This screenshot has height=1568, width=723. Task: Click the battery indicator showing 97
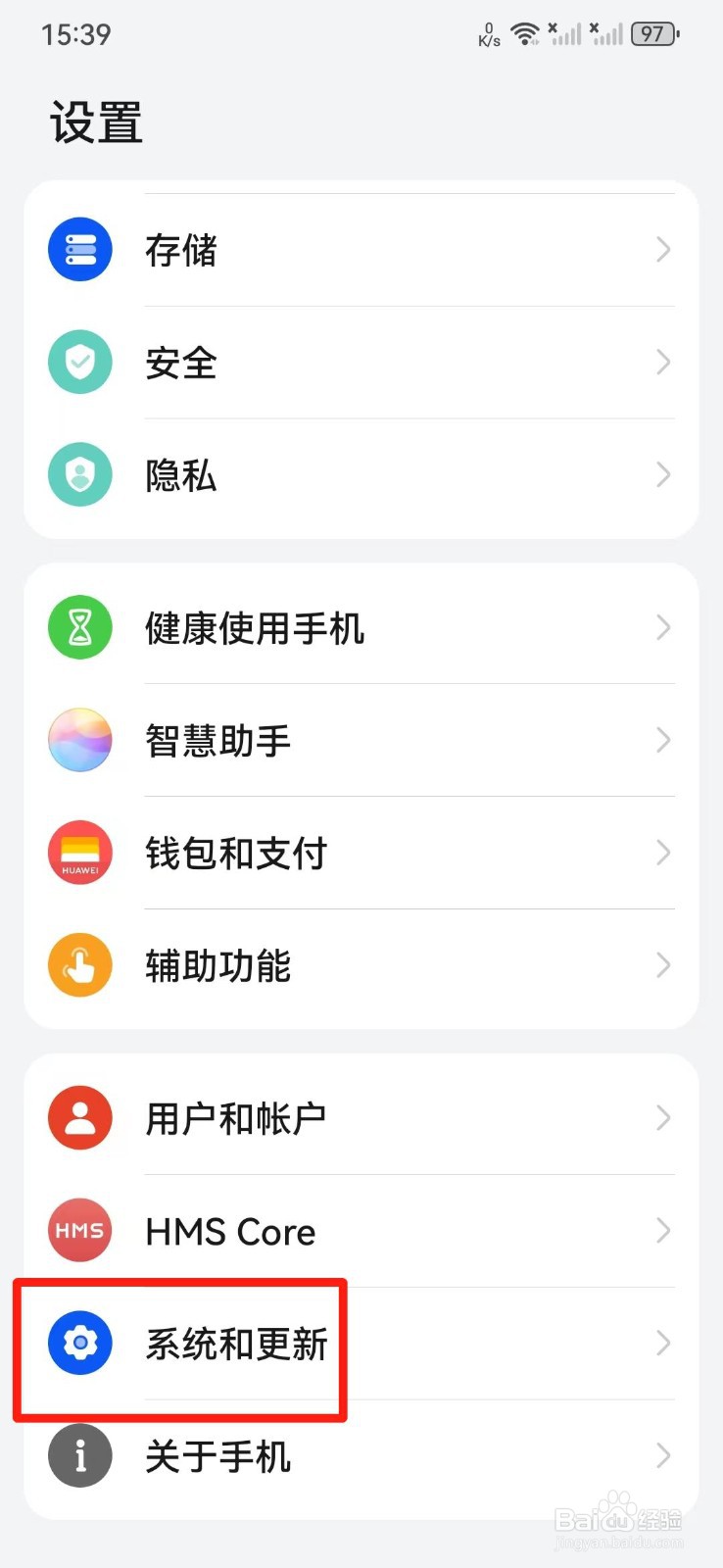(x=652, y=33)
